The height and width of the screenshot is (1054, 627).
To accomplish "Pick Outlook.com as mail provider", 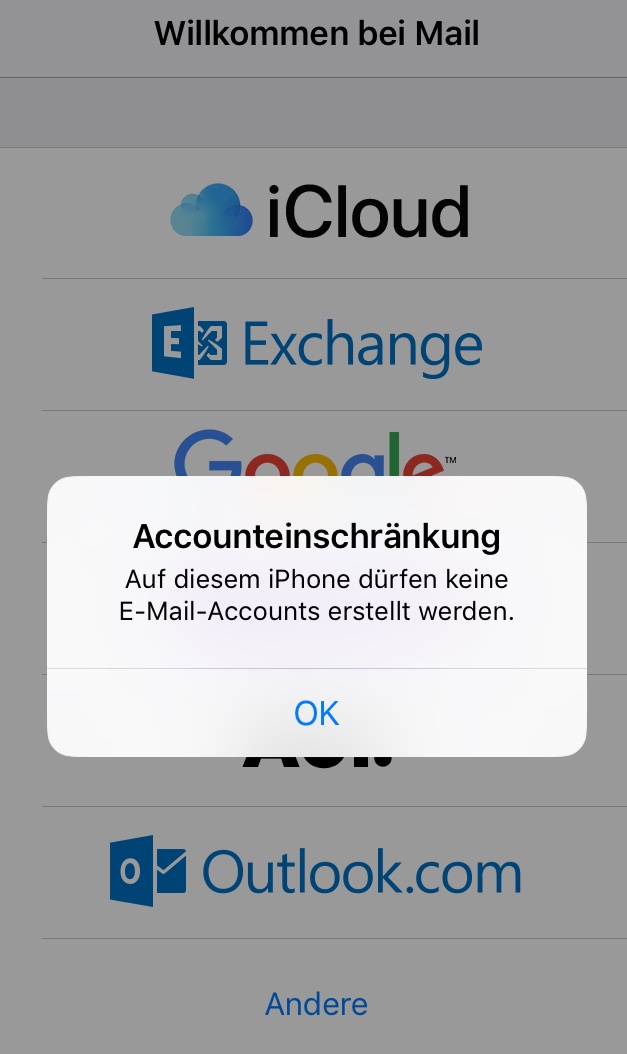I will point(316,872).
